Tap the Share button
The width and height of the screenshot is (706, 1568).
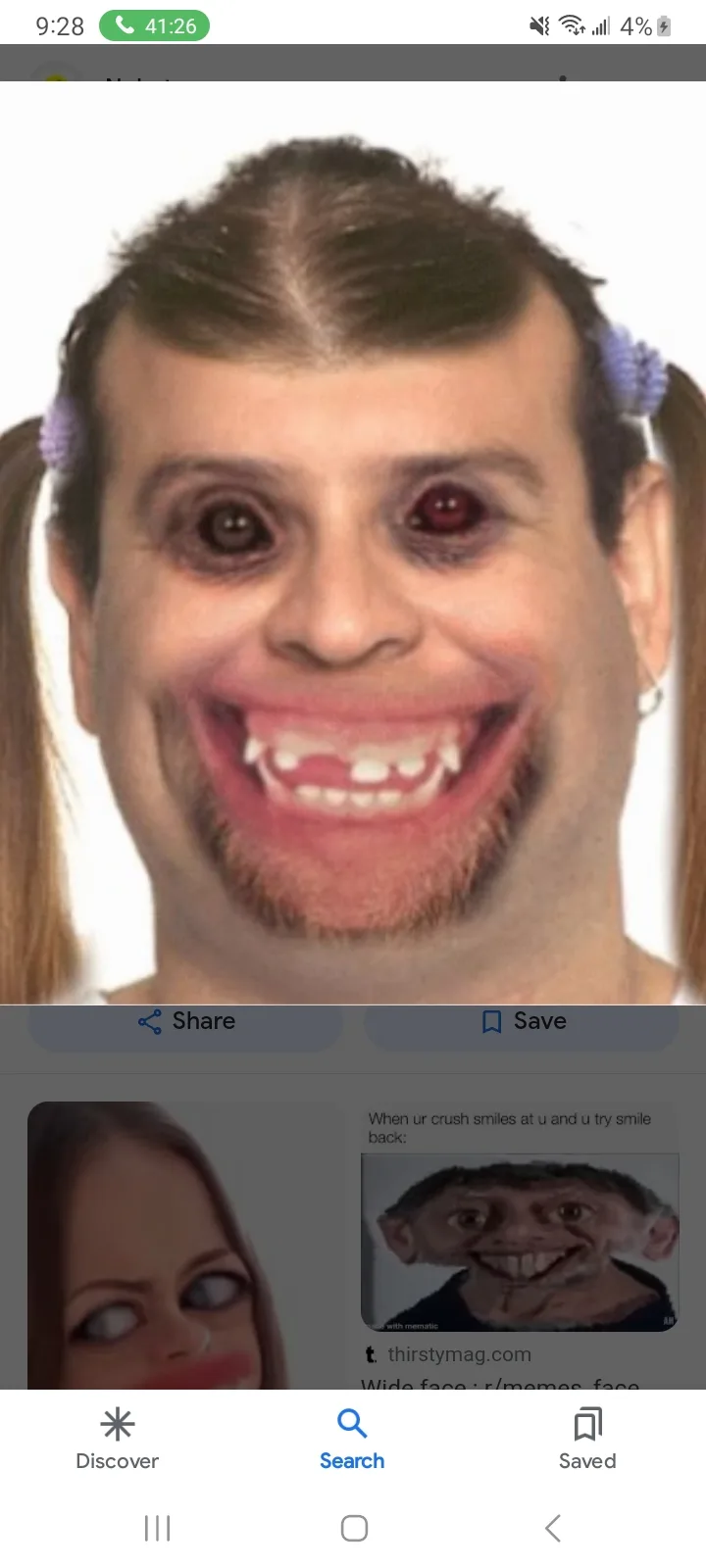186,1022
